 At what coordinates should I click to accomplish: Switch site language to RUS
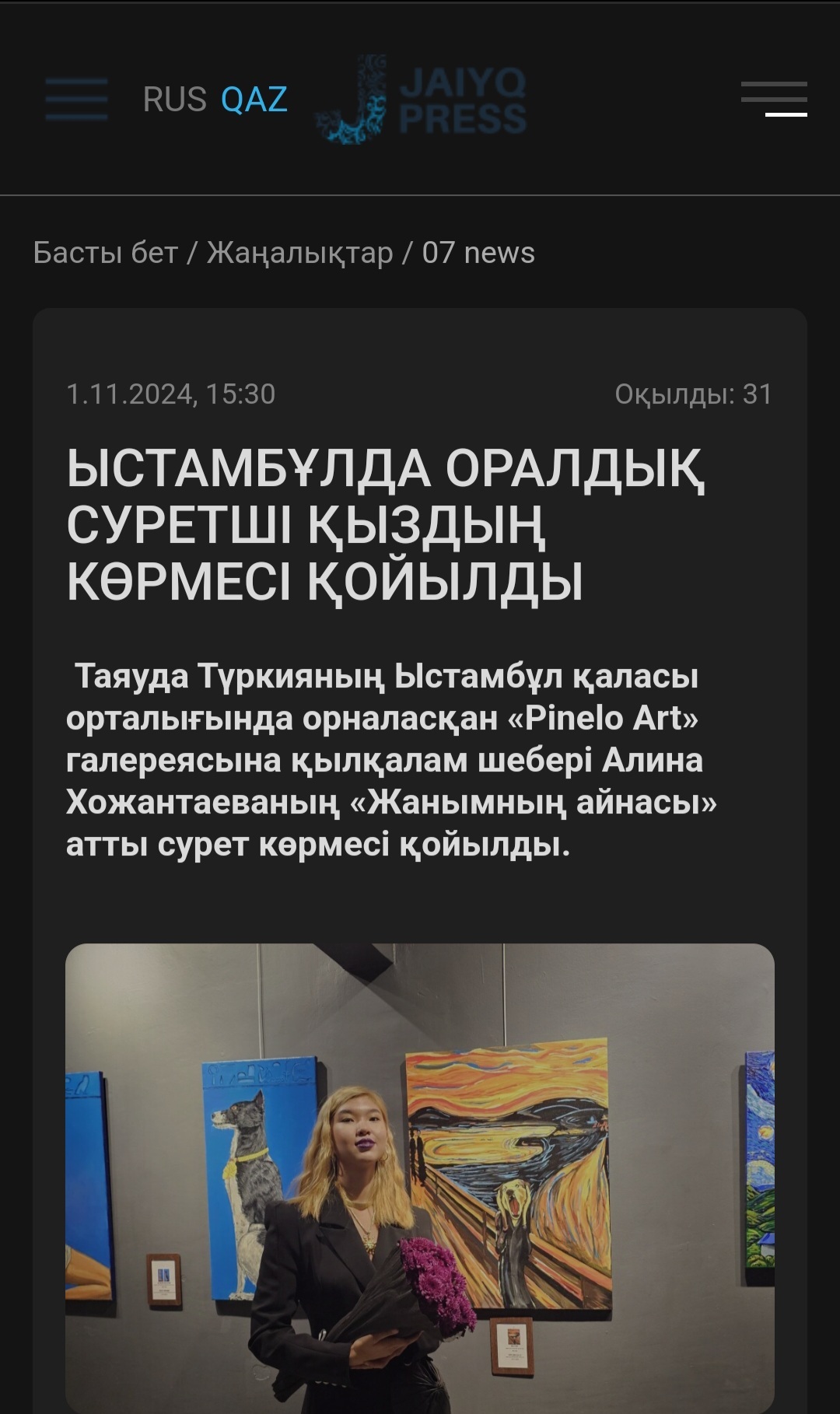(174, 100)
